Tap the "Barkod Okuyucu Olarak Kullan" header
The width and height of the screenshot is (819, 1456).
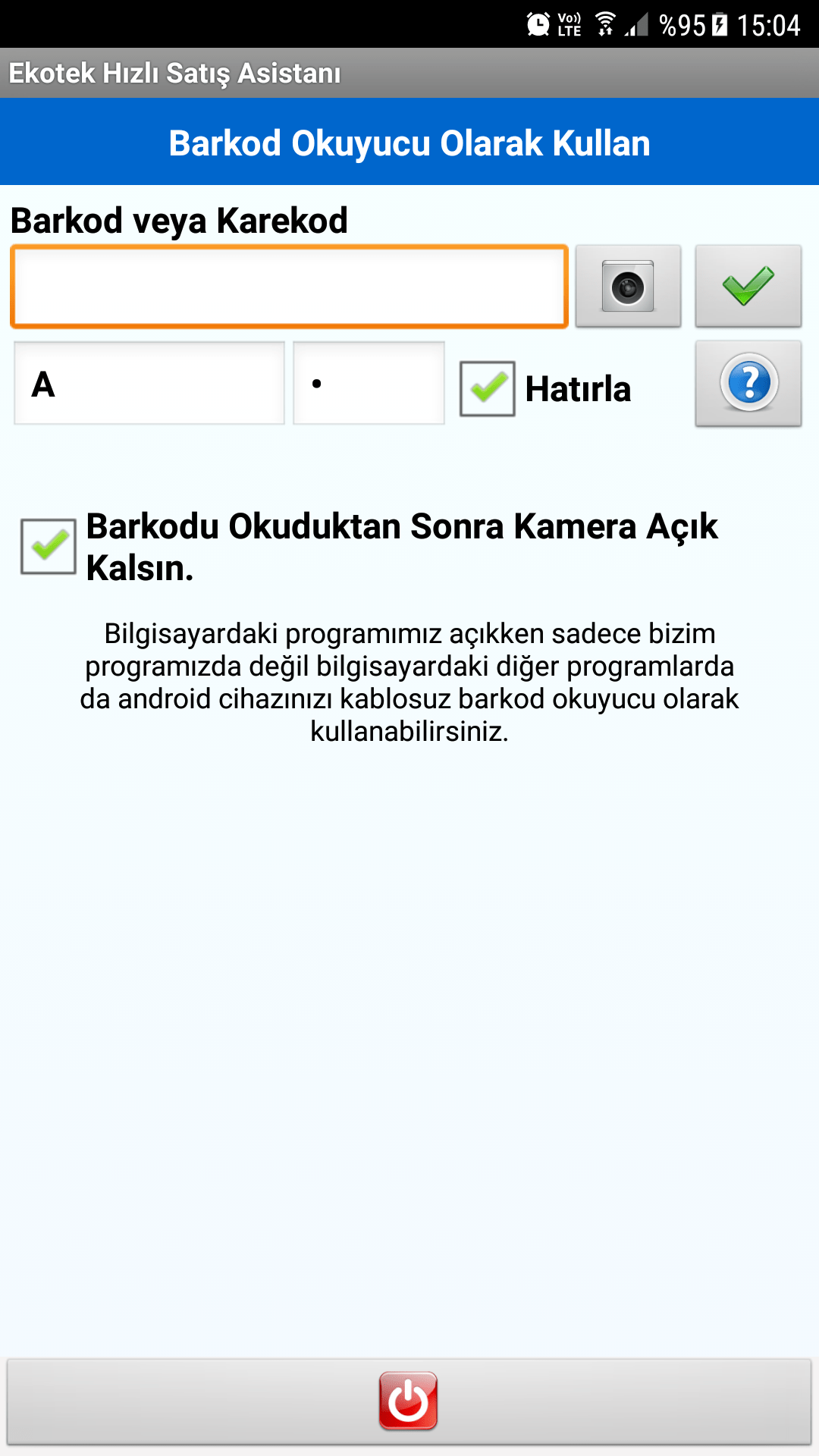pos(409,143)
